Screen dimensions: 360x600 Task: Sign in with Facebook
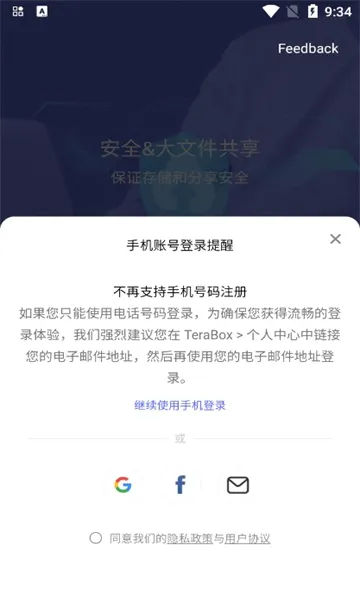tap(180, 484)
